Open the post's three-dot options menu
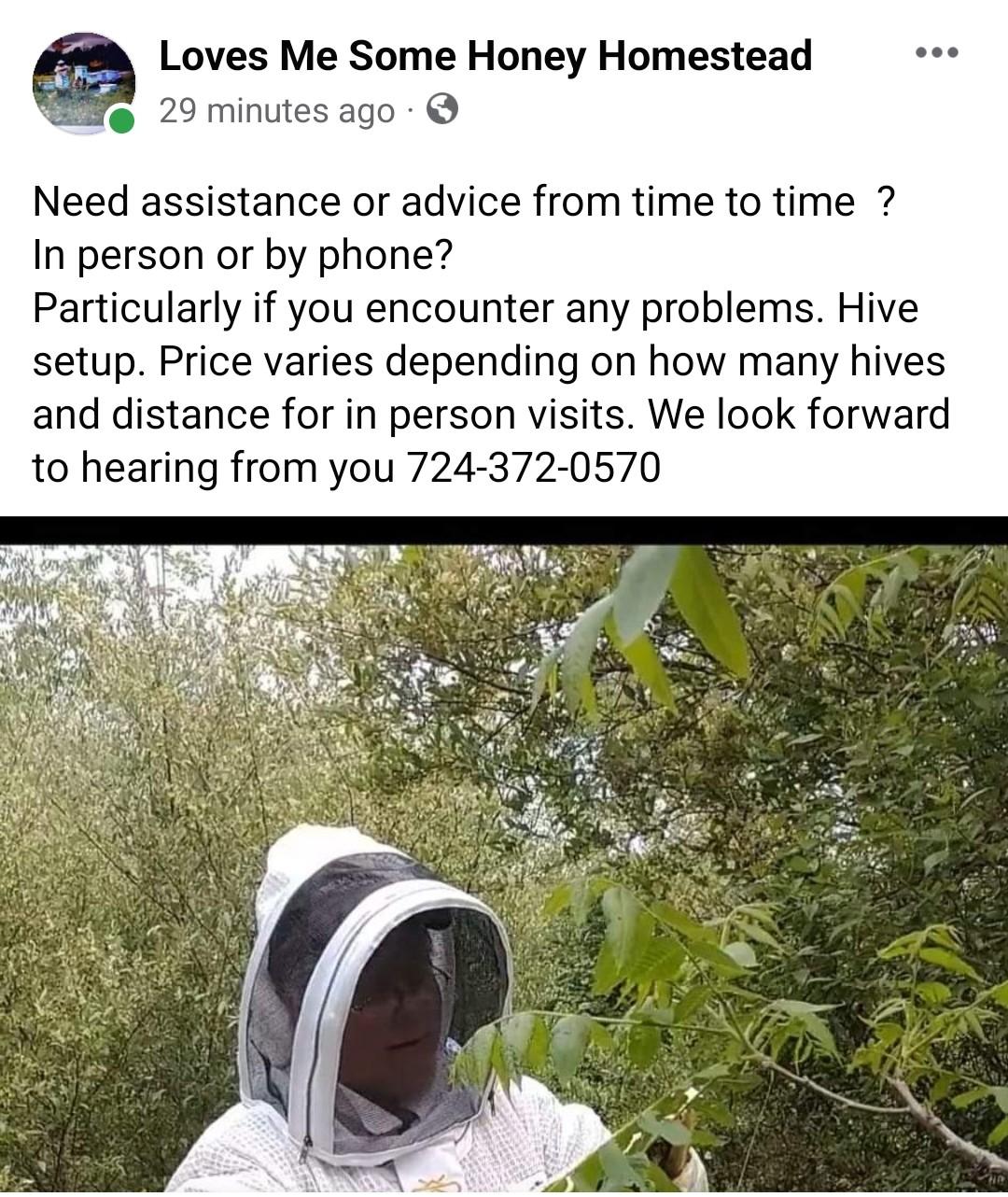Viewport: 1008px width, 1197px height. pos(936,53)
